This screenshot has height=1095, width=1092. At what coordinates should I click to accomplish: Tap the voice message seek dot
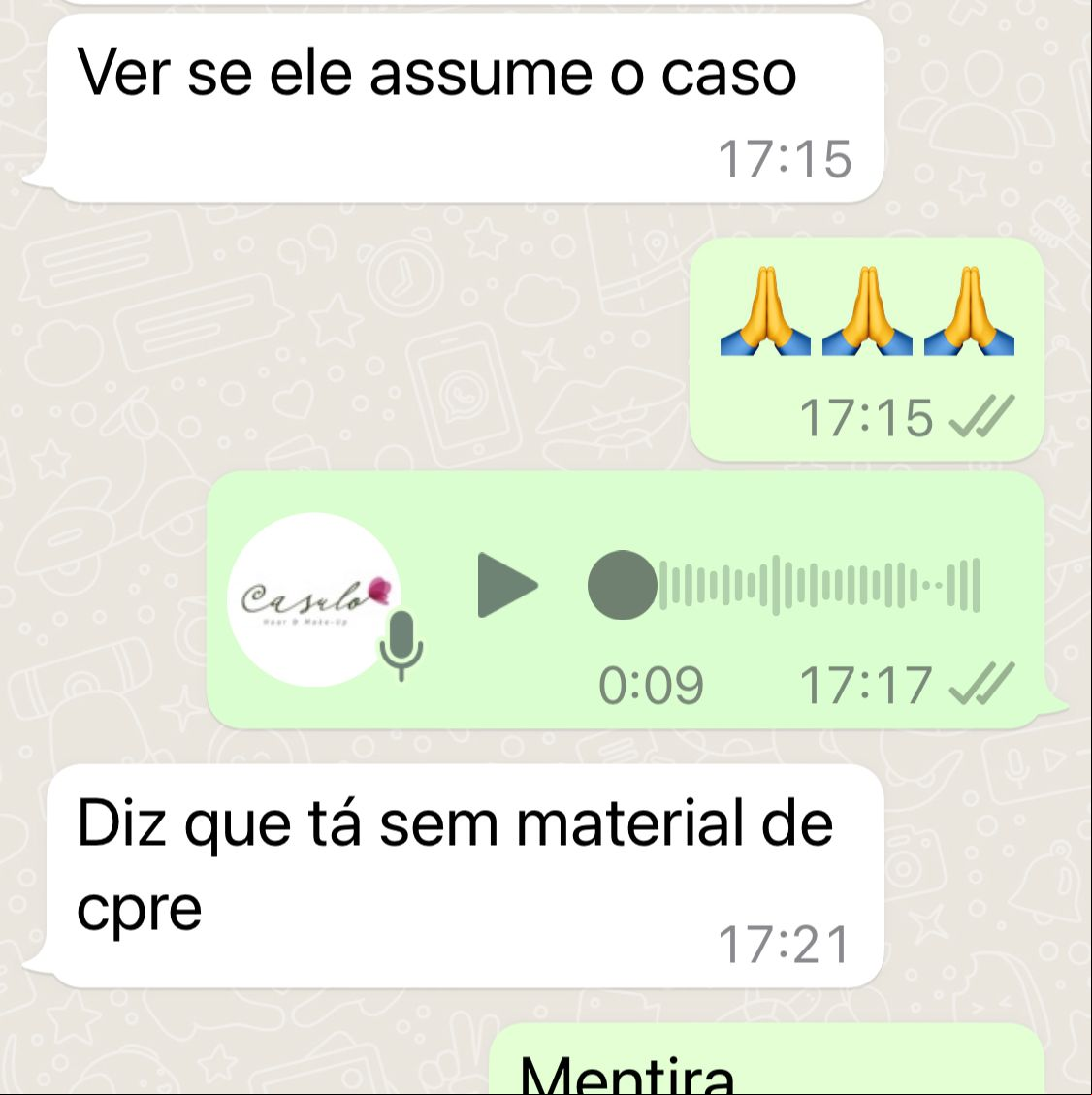tap(623, 585)
